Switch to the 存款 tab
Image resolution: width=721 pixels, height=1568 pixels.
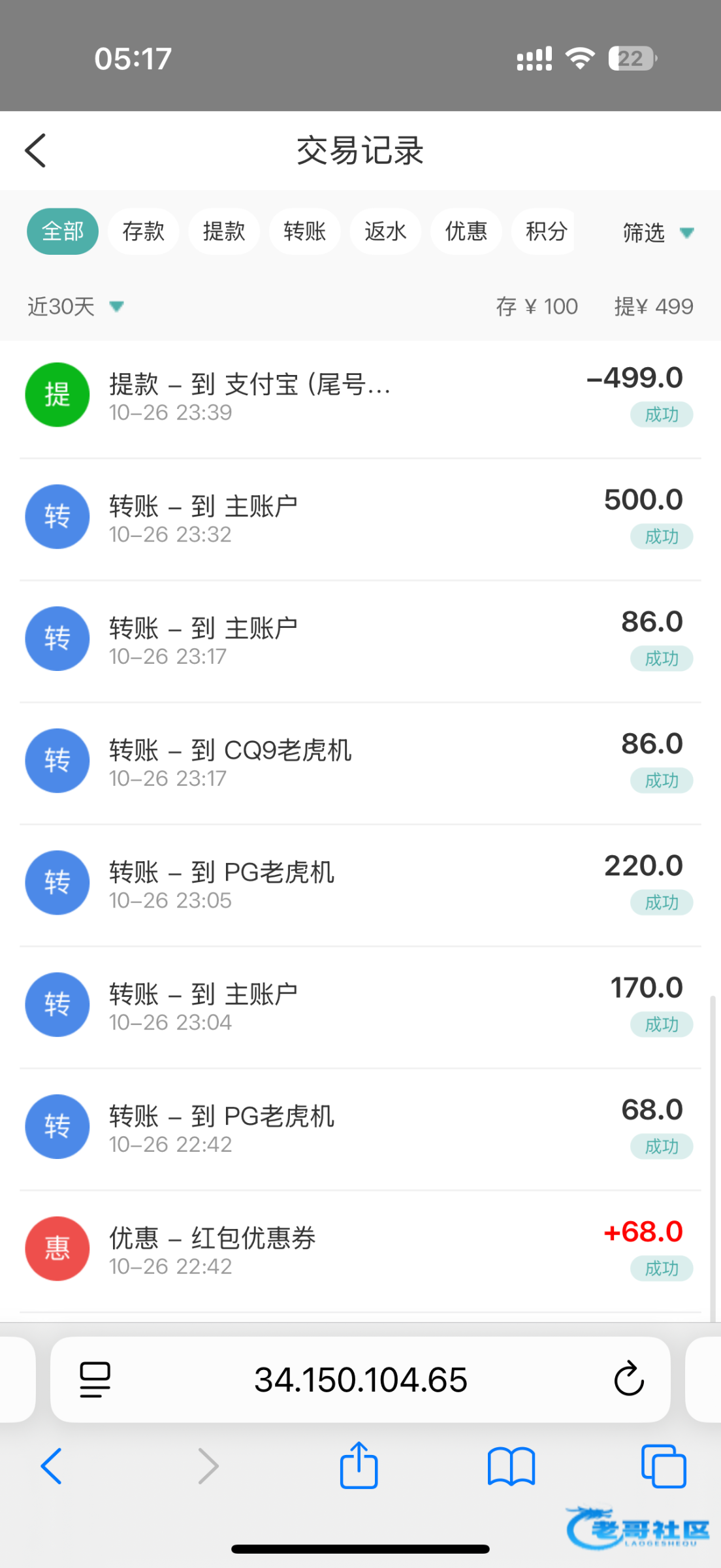tap(143, 231)
